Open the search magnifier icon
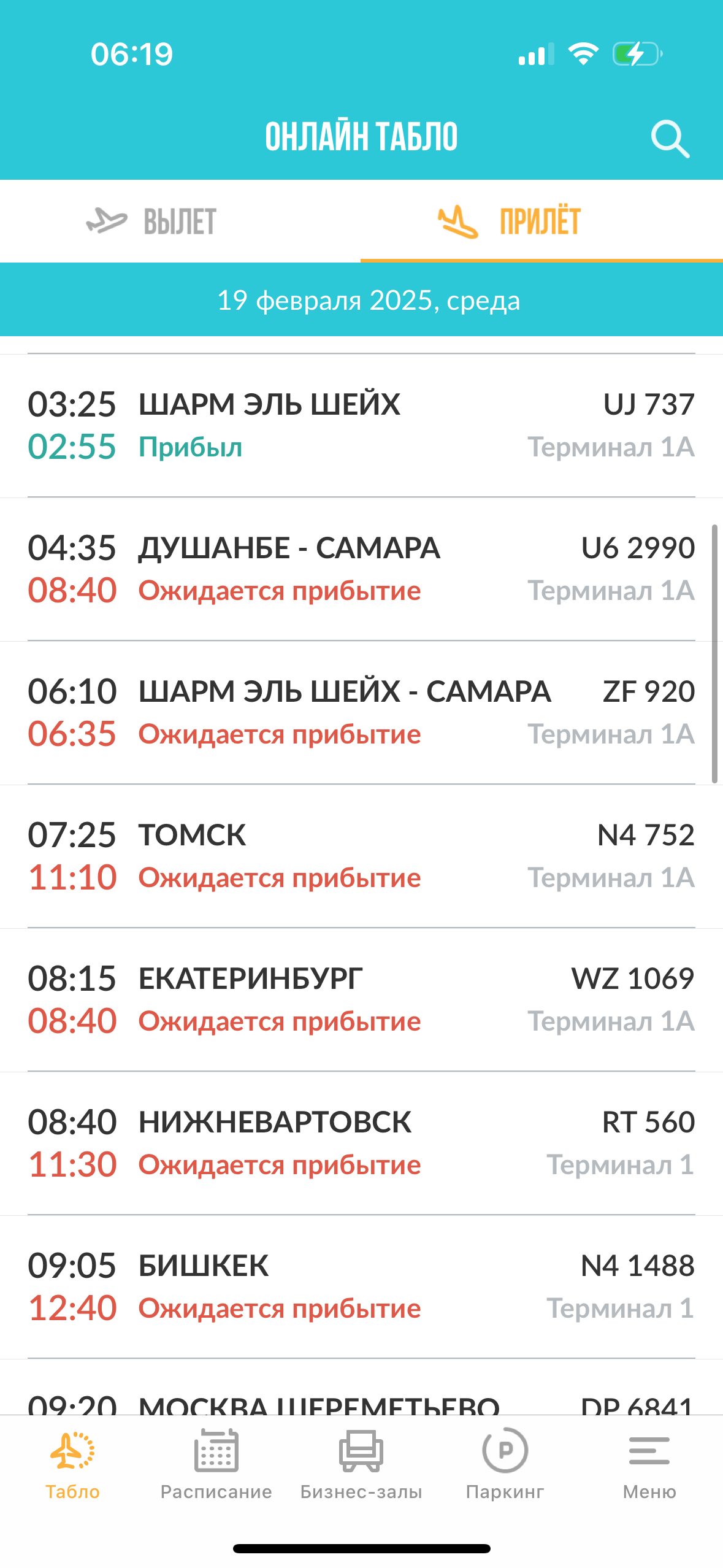The height and width of the screenshot is (1568, 723). point(670,139)
